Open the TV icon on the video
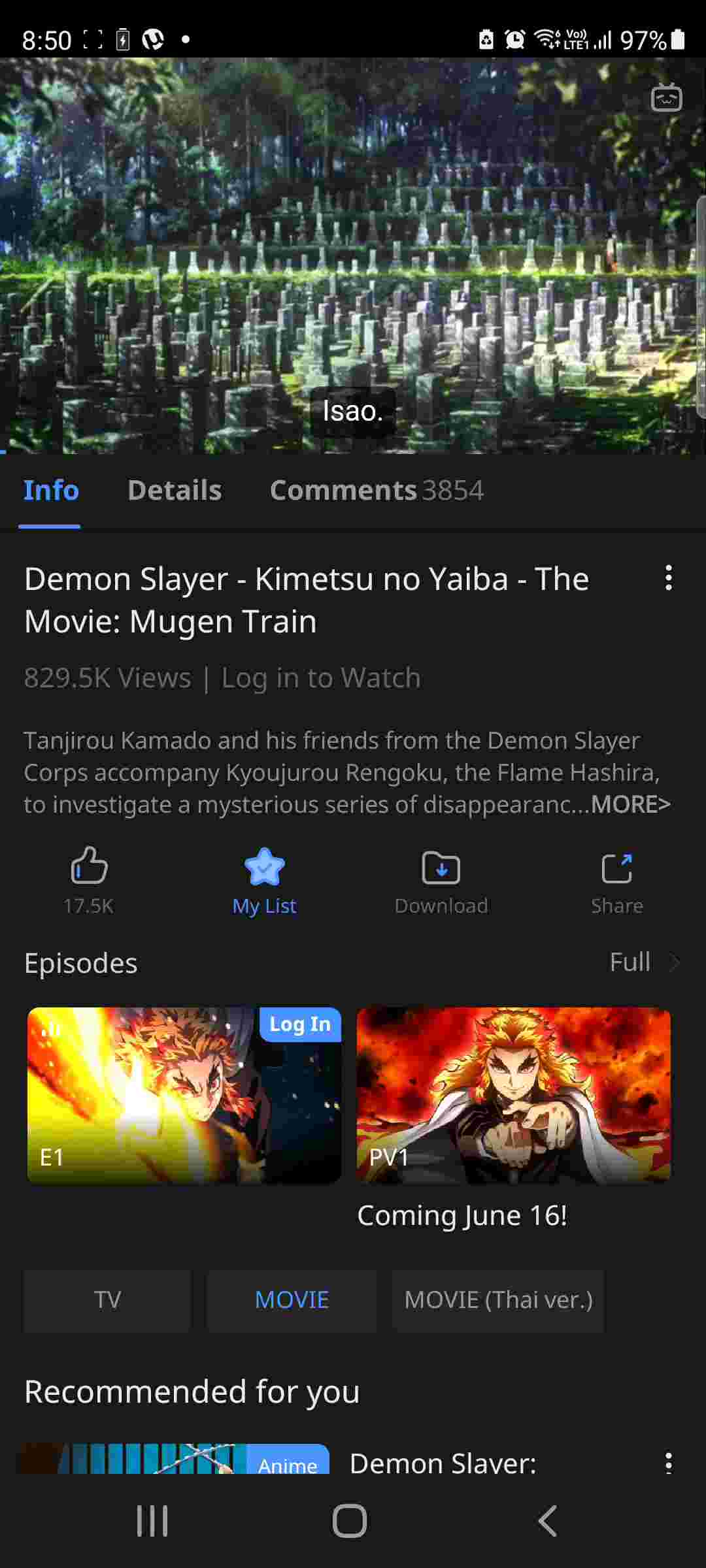The width and height of the screenshot is (706, 1568). coord(666,98)
